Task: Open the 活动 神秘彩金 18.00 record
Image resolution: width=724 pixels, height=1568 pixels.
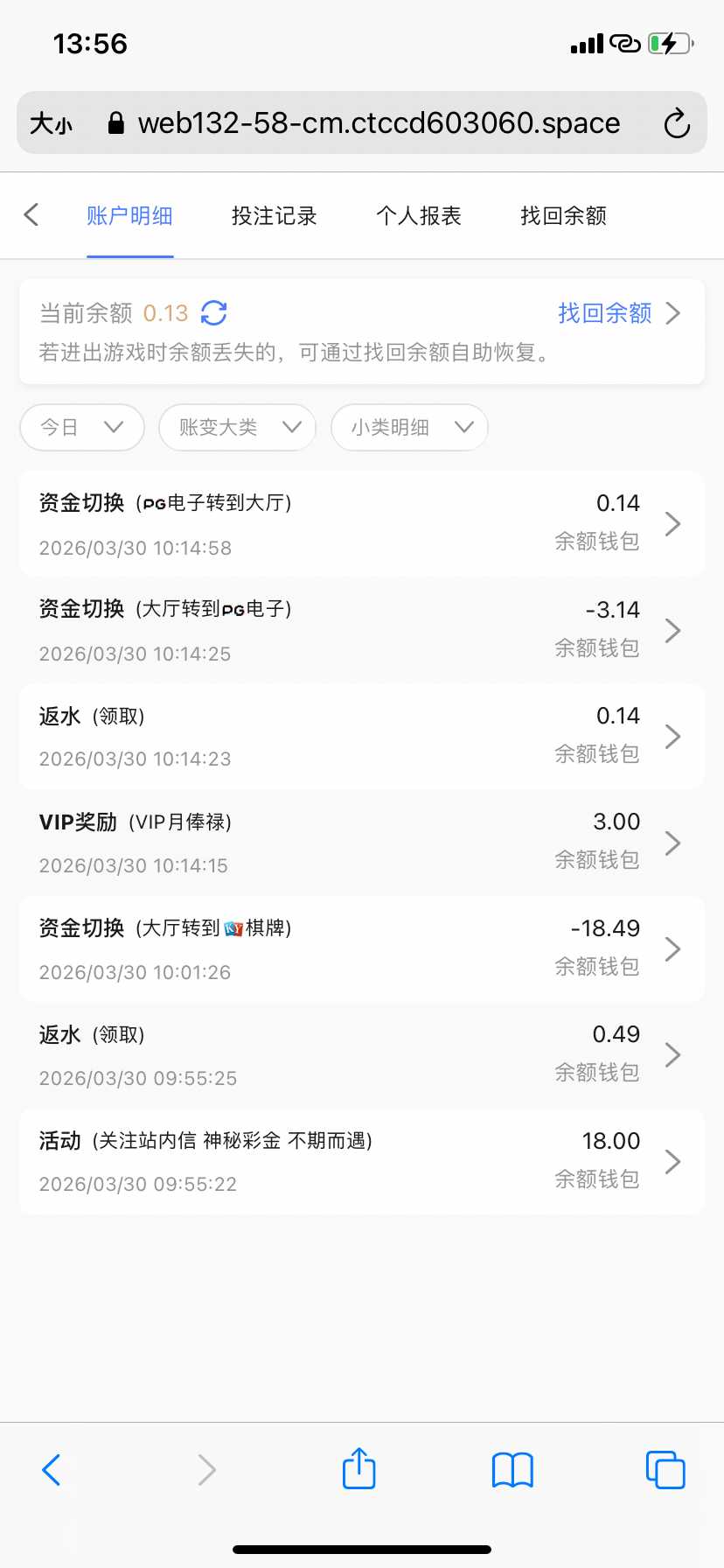Action: (362, 1161)
